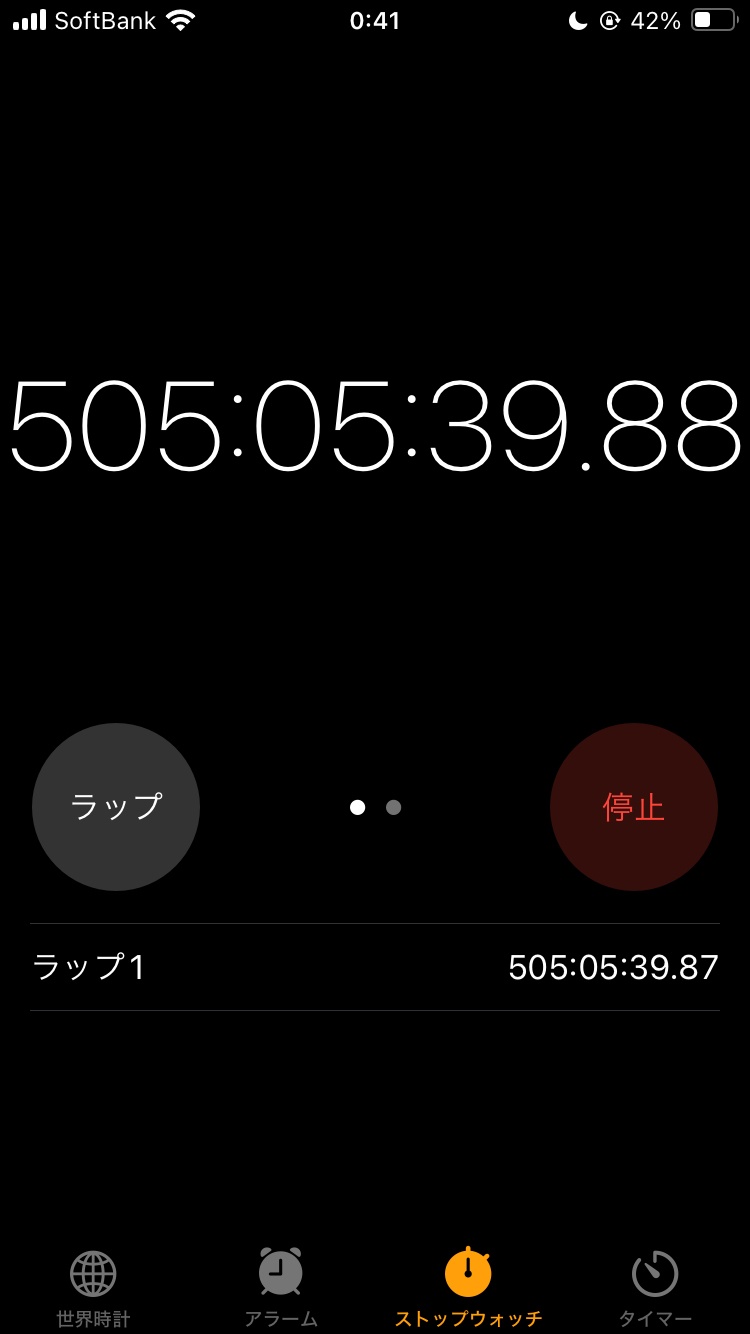This screenshot has width=750, height=1334.
Task: Open the アラーム tab
Action: click(281, 1288)
